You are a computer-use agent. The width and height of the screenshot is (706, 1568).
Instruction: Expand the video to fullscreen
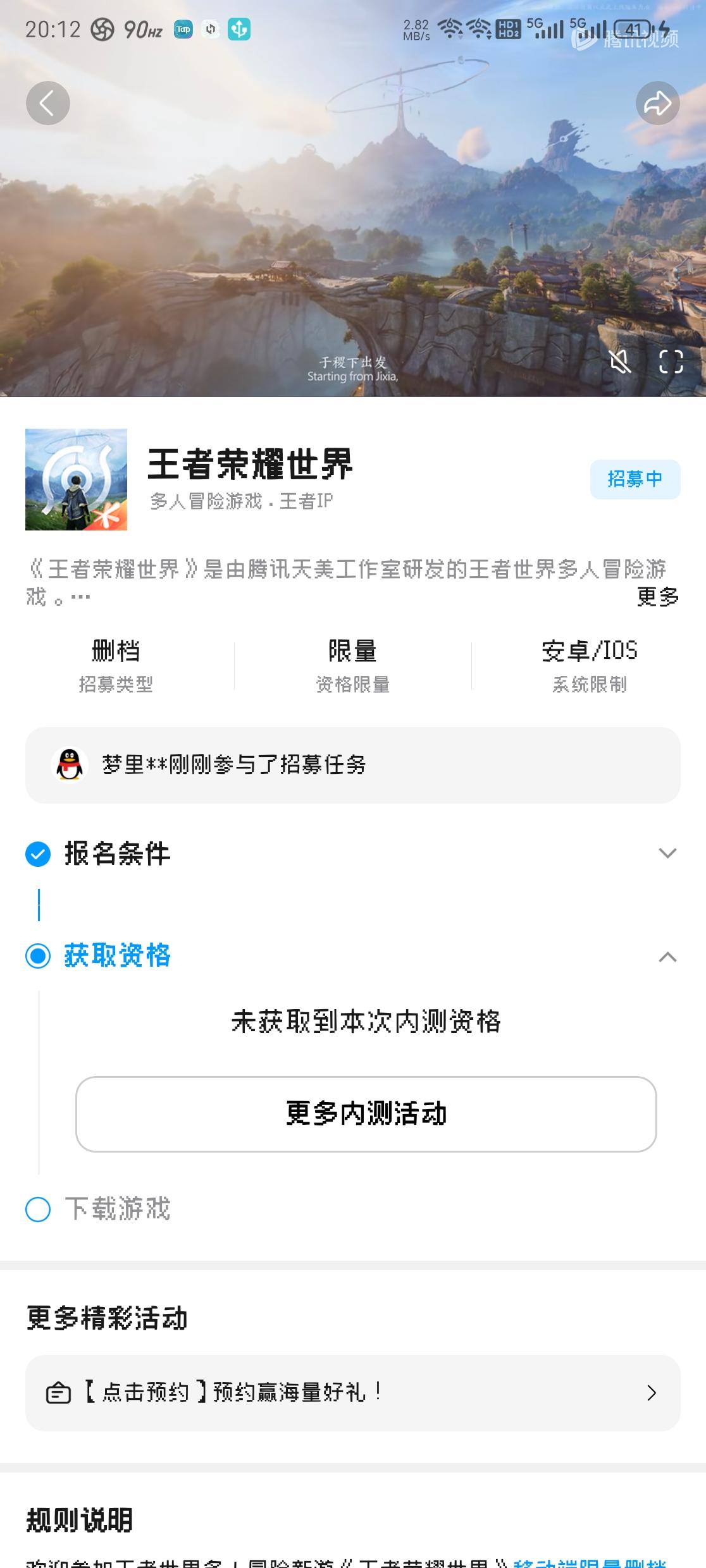pos(671,362)
